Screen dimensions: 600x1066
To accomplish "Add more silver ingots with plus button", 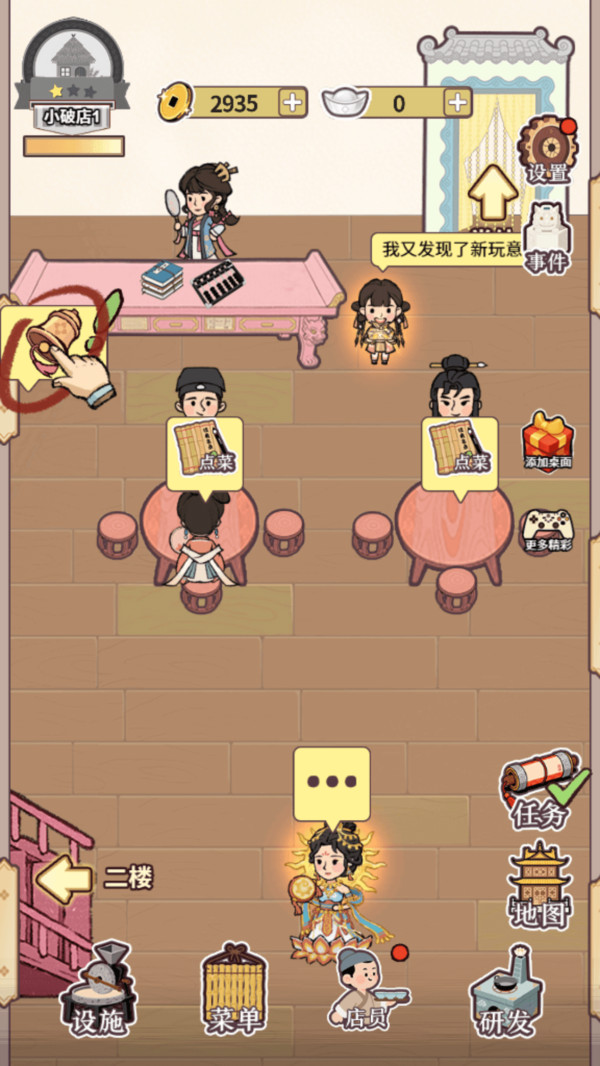I will (458, 102).
